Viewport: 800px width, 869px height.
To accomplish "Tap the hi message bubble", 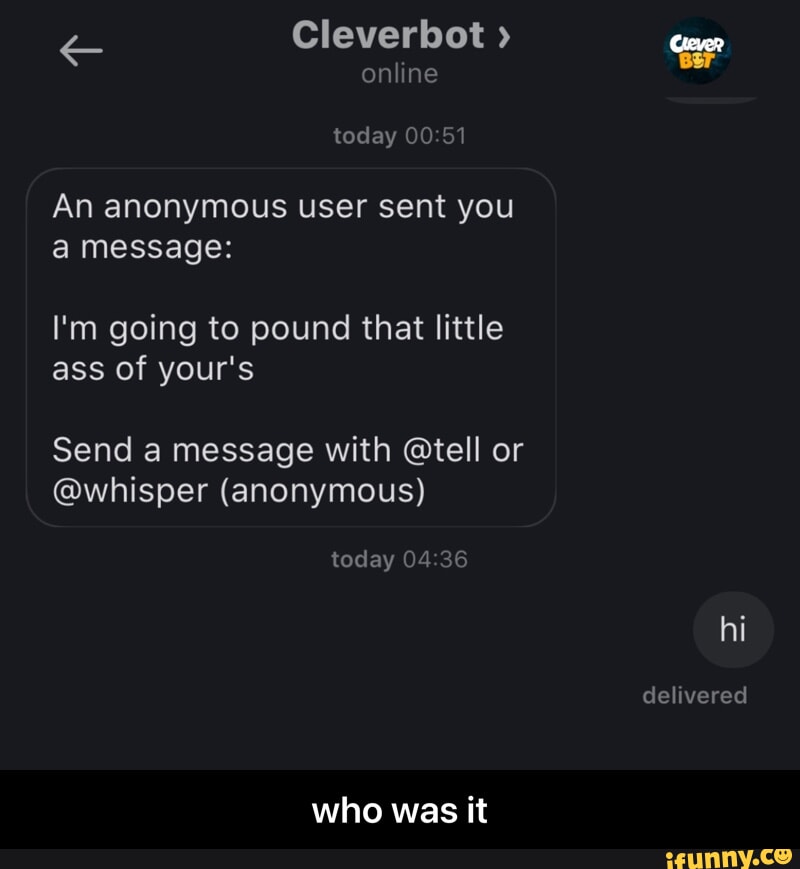I will pos(733,629).
